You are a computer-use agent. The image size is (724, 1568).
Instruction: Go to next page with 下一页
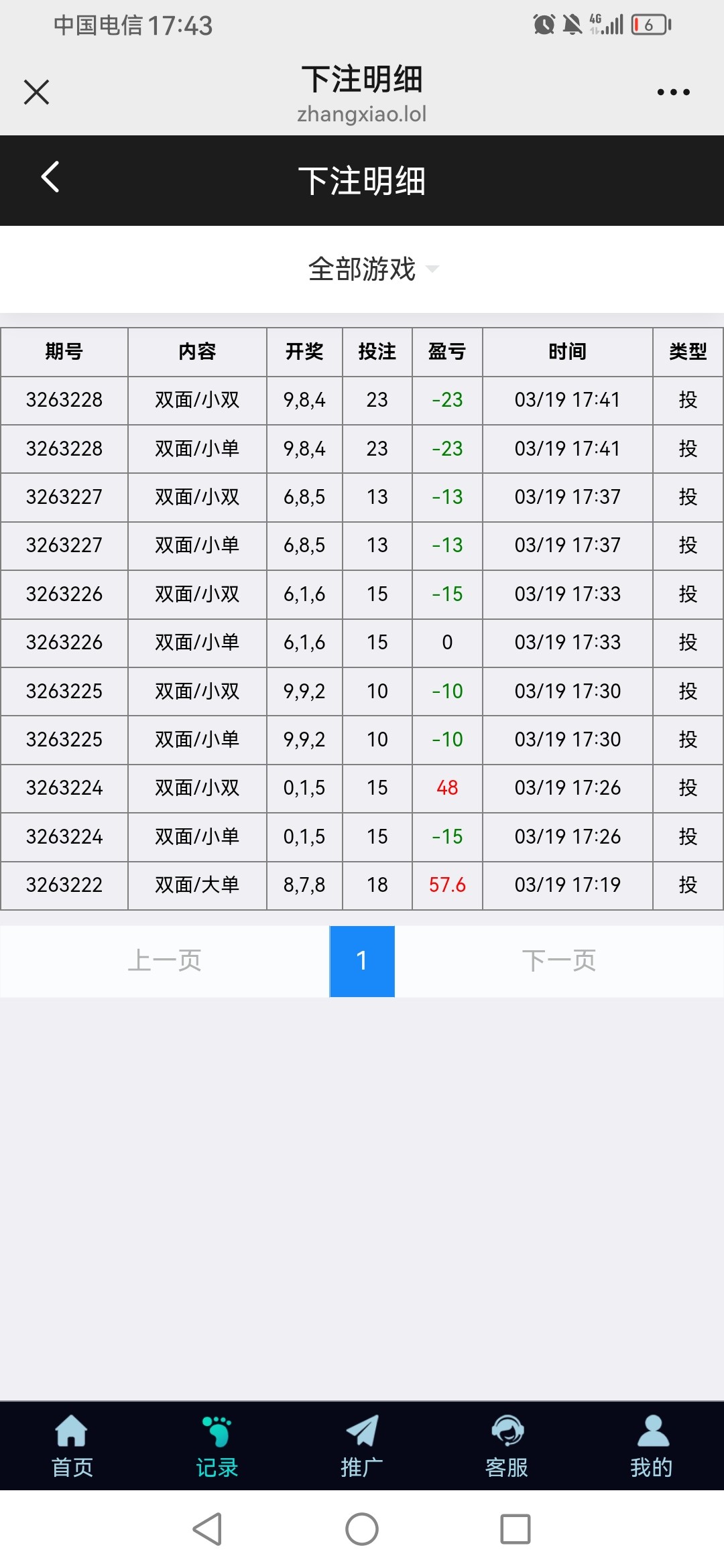[x=558, y=961]
